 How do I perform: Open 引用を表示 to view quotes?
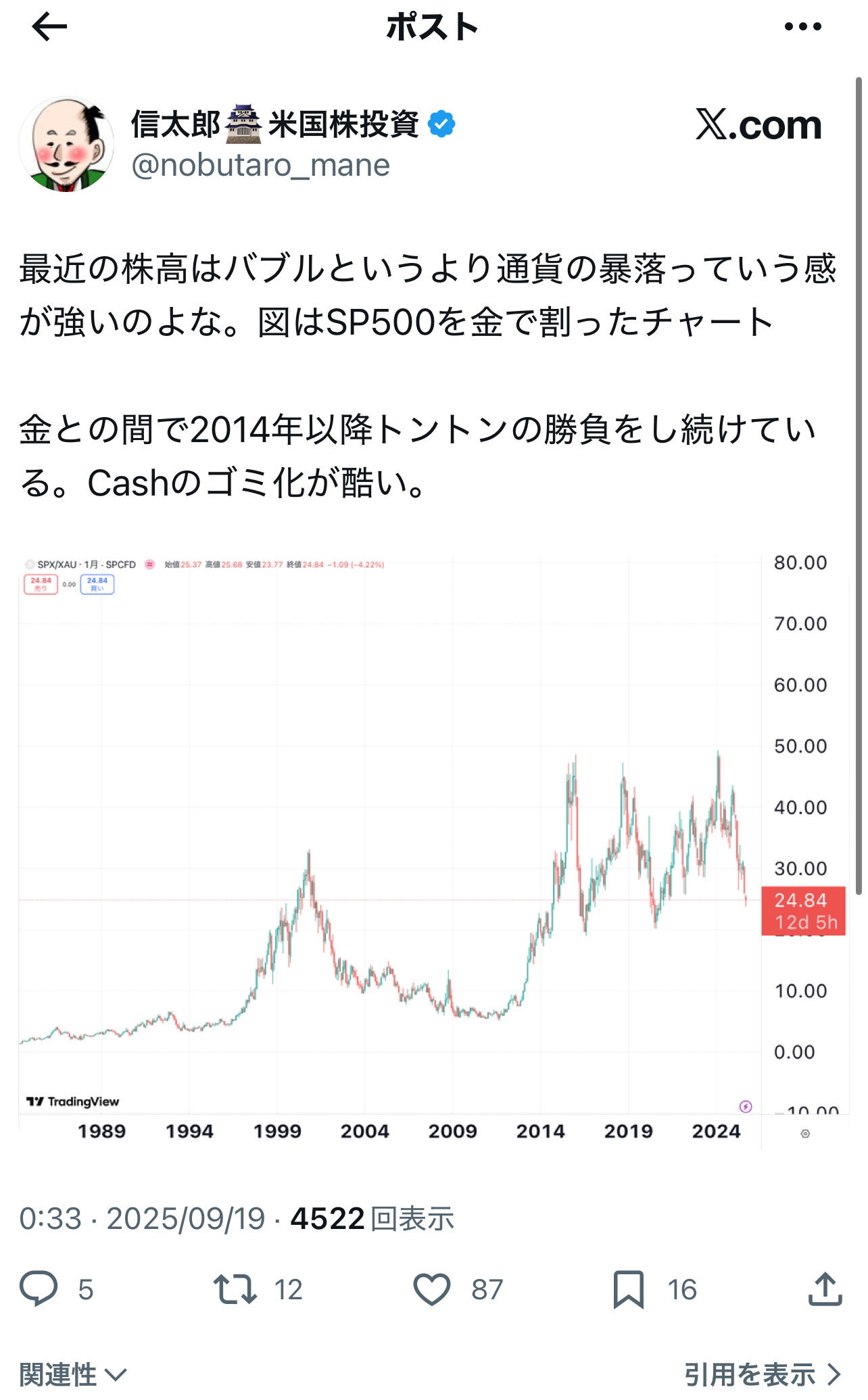tap(763, 1374)
